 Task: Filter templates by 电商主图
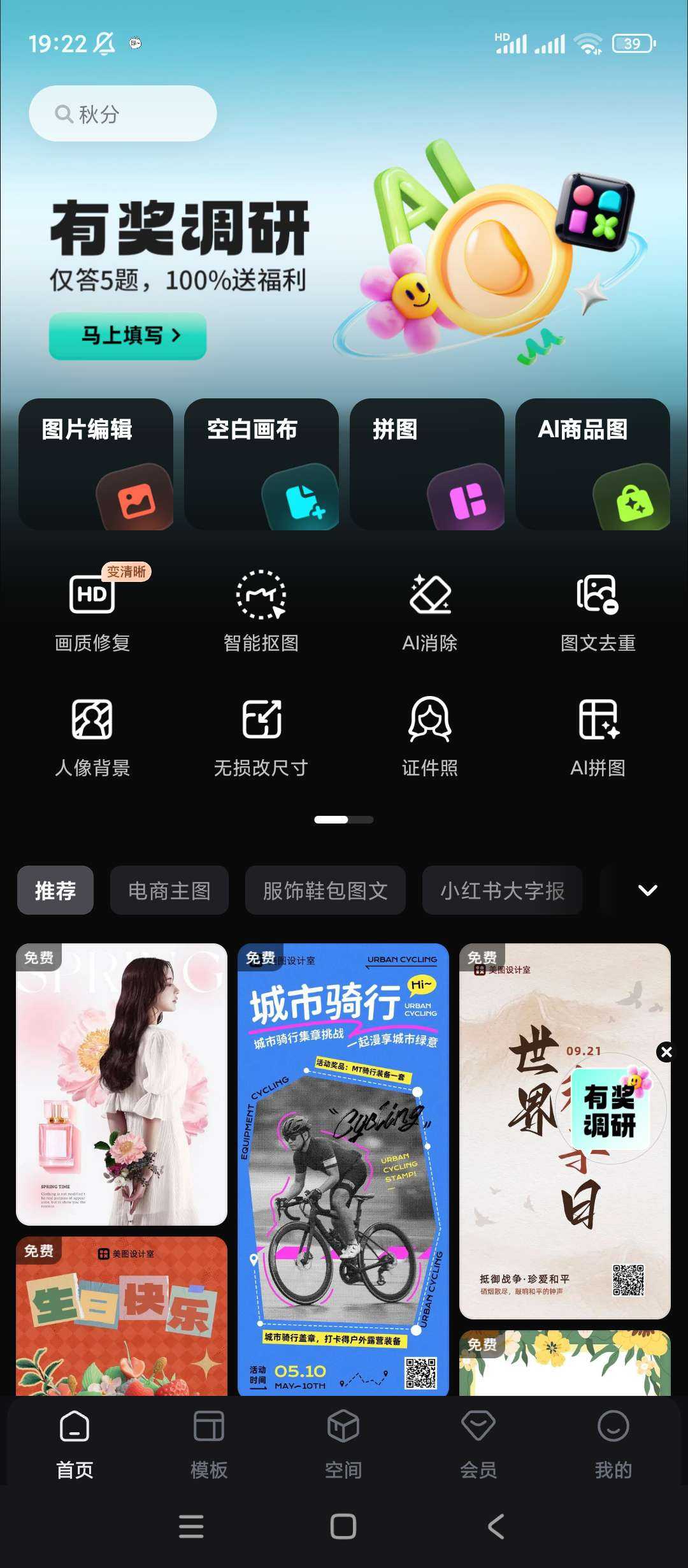click(169, 890)
